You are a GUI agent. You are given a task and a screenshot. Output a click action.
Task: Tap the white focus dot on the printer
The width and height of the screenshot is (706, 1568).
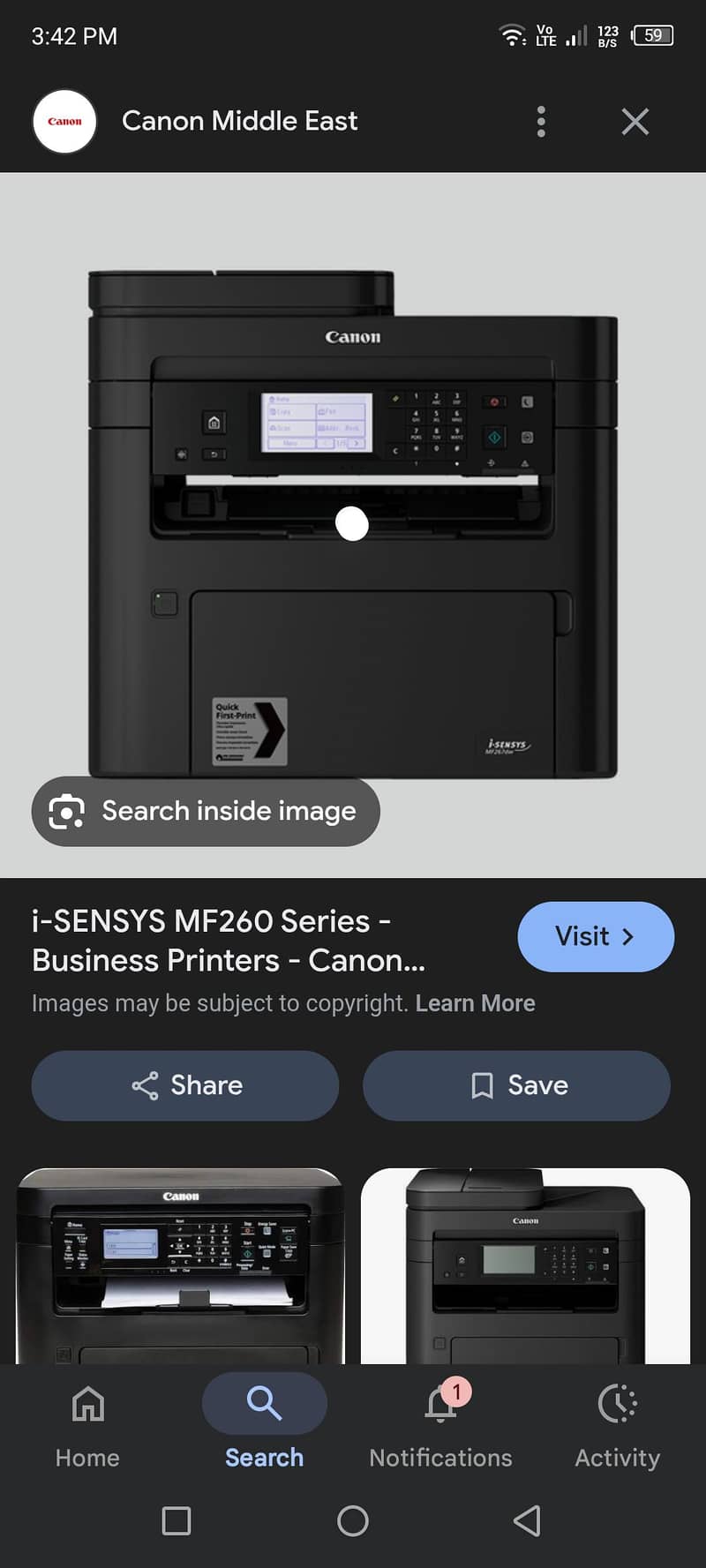pyautogui.click(x=352, y=524)
